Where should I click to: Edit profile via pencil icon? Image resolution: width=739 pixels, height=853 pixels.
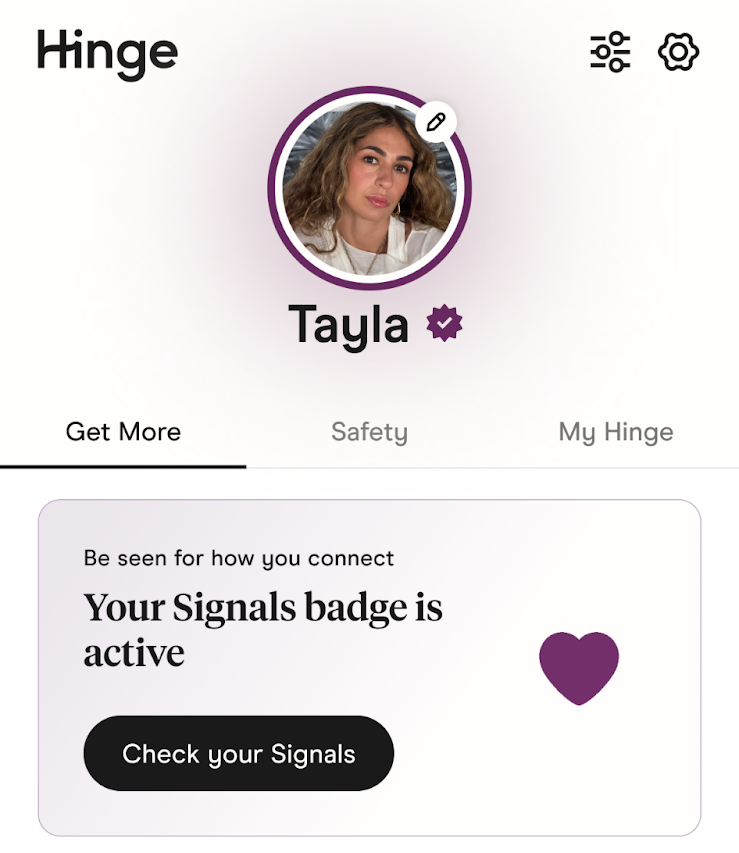point(435,122)
